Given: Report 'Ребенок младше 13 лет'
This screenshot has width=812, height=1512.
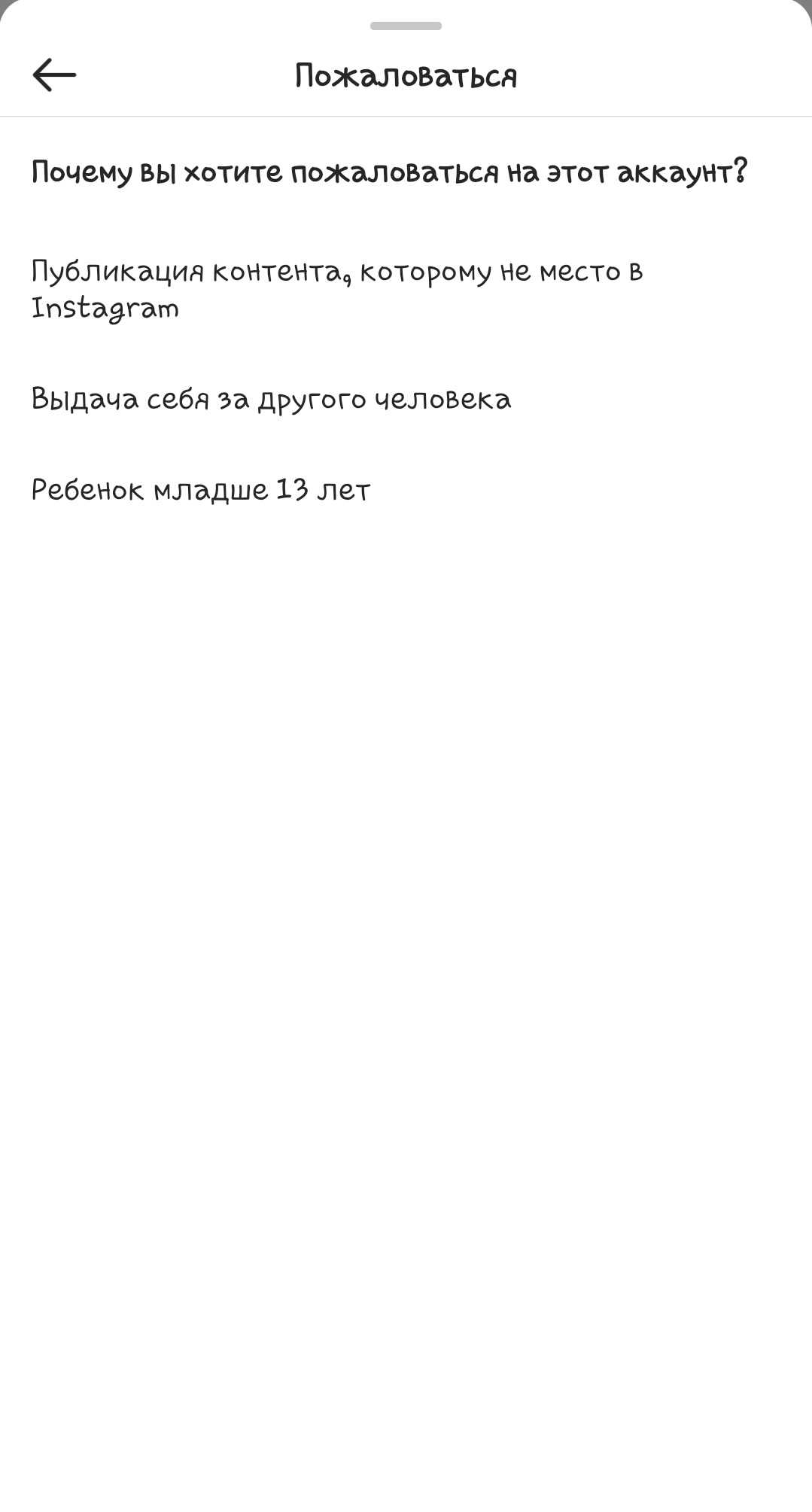Looking at the screenshot, I should coord(201,491).
